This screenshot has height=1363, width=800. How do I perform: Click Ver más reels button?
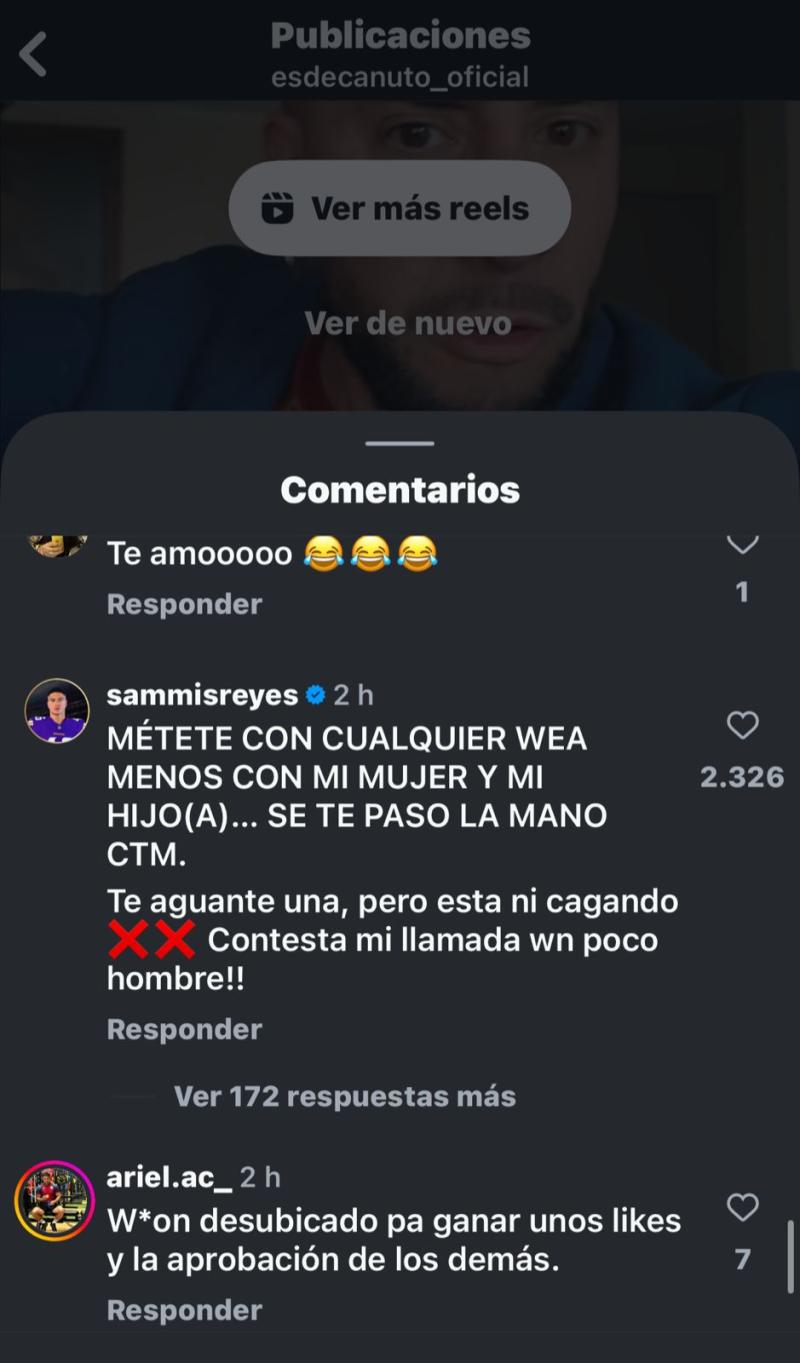click(400, 207)
